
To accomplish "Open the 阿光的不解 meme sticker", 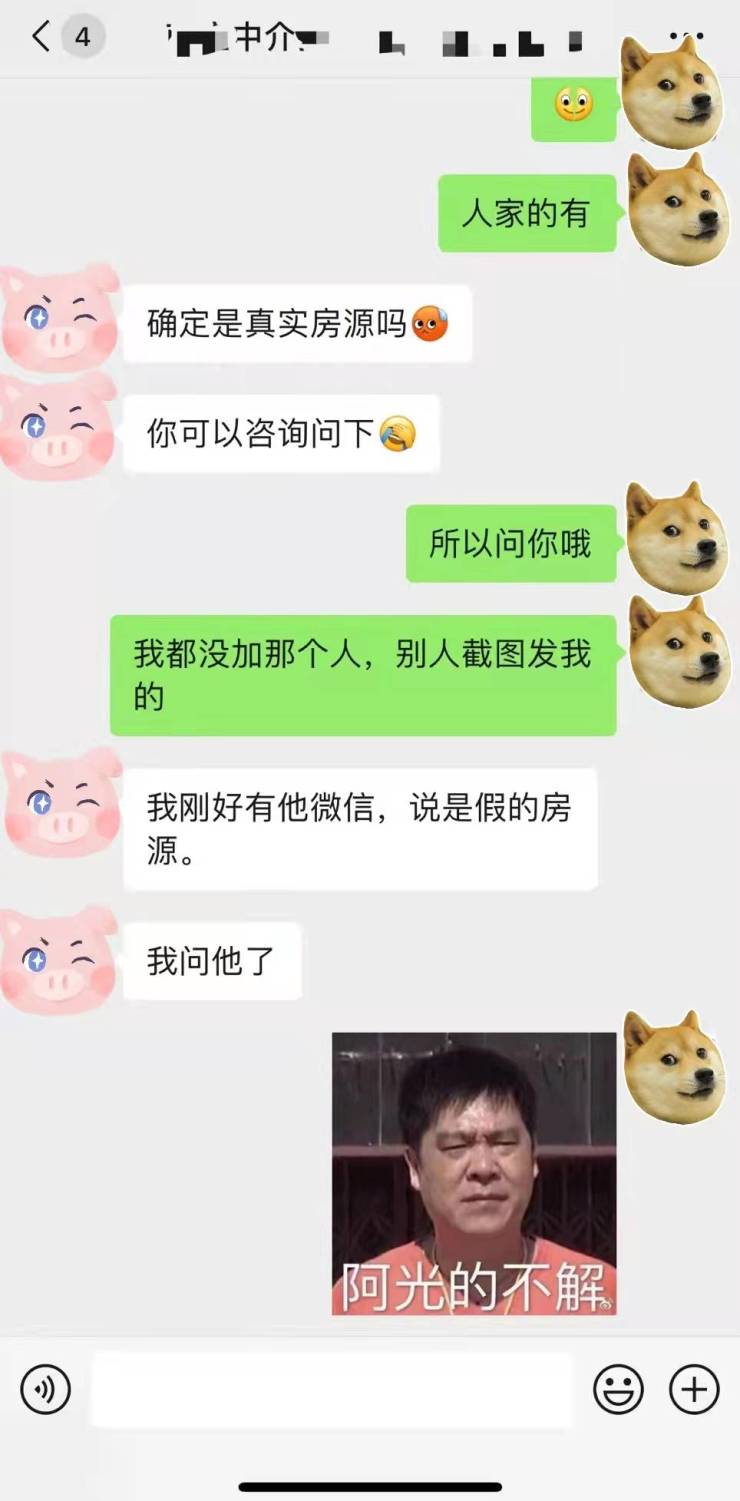I will pos(474,1173).
